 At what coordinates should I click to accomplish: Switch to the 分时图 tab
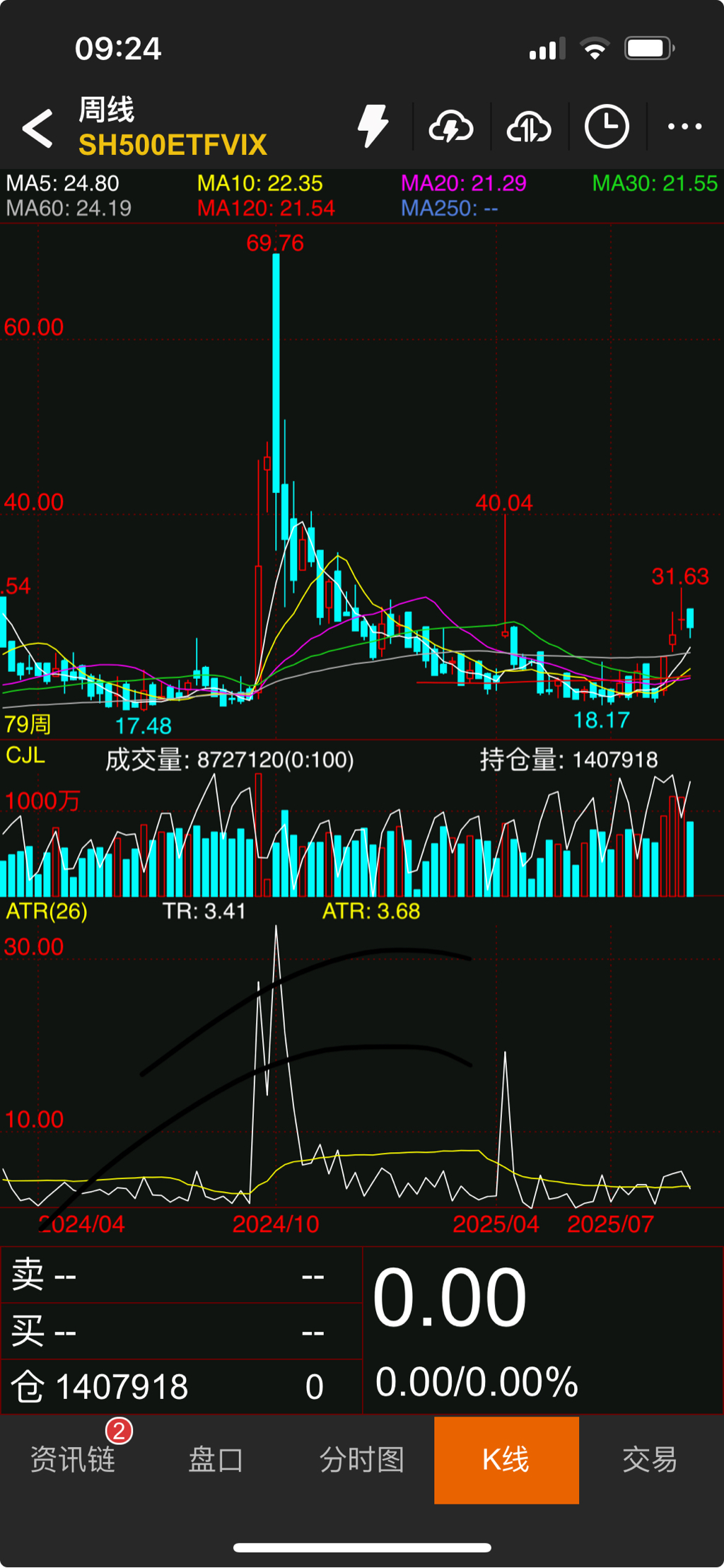[x=361, y=1459]
